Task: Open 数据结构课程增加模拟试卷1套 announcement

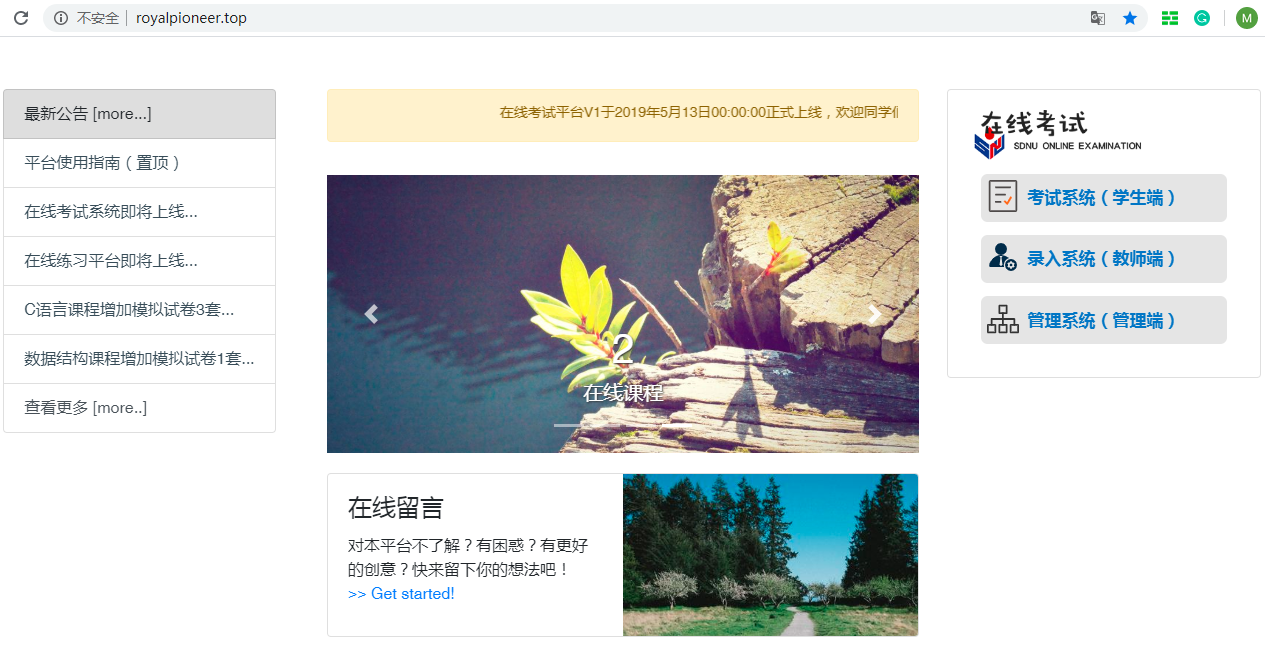Action: pyautogui.click(x=139, y=359)
